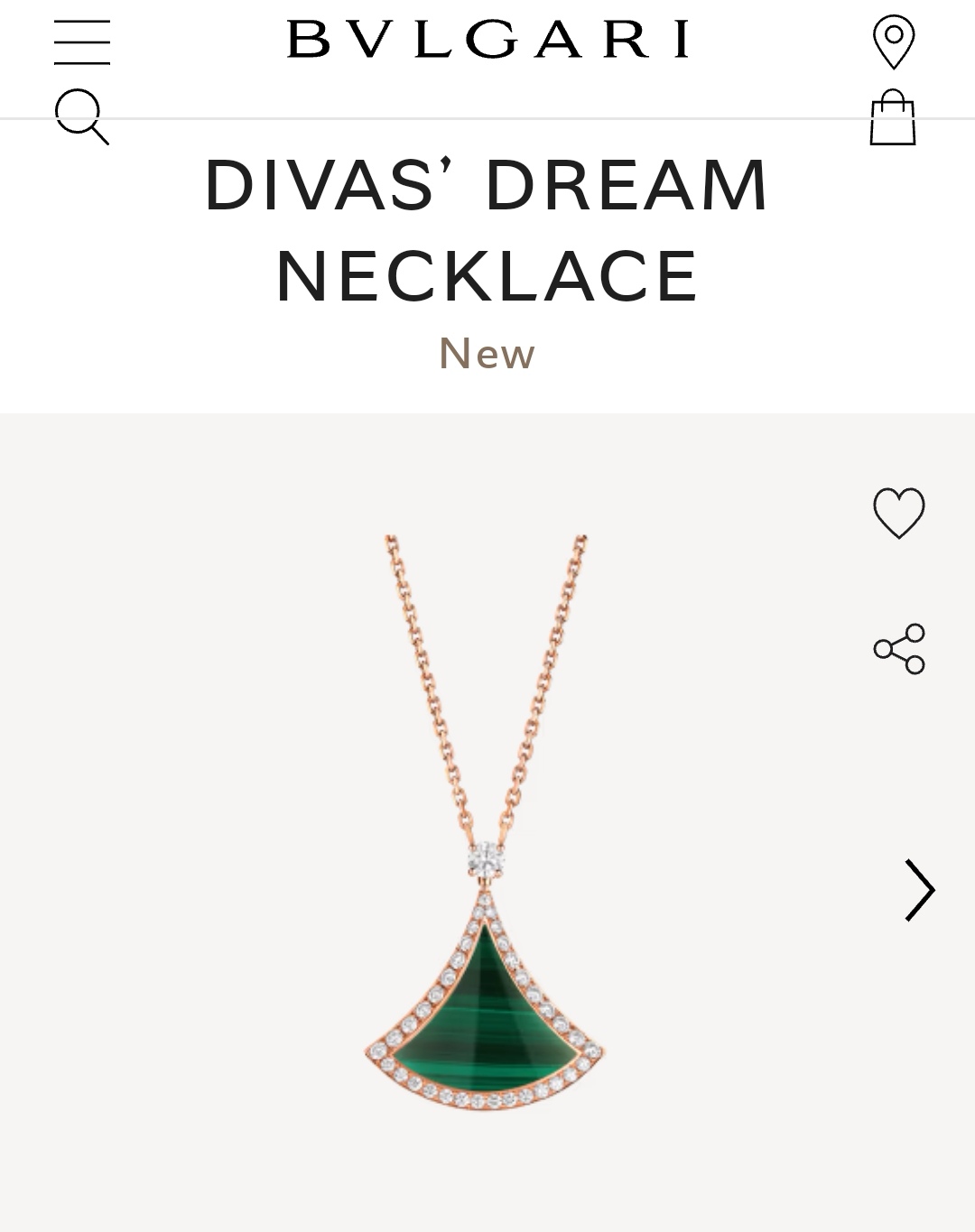The image size is (975, 1232).
Task: Show next product image arrow
Action: [919, 890]
